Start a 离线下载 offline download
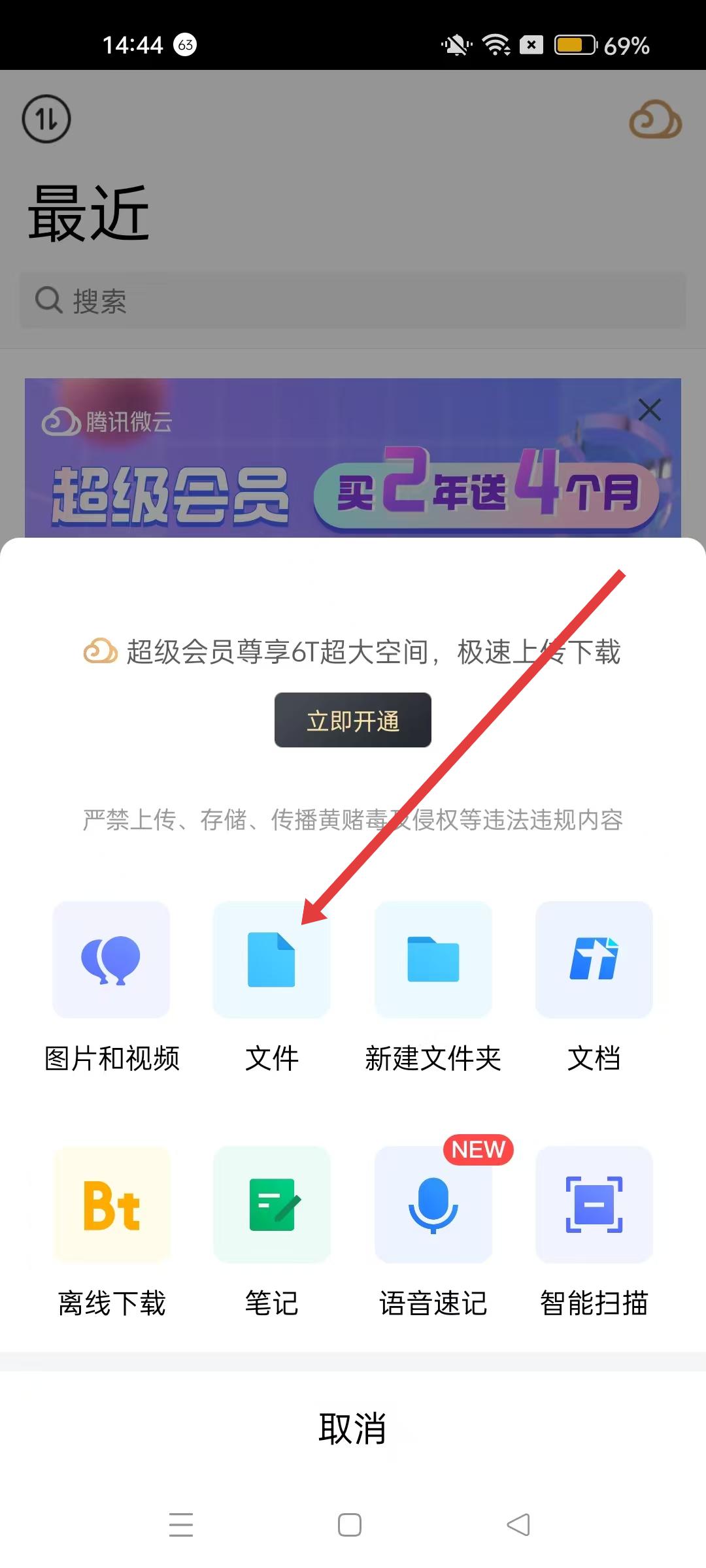The width and height of the screenshot is (706, 1568). pos(111,1204)
